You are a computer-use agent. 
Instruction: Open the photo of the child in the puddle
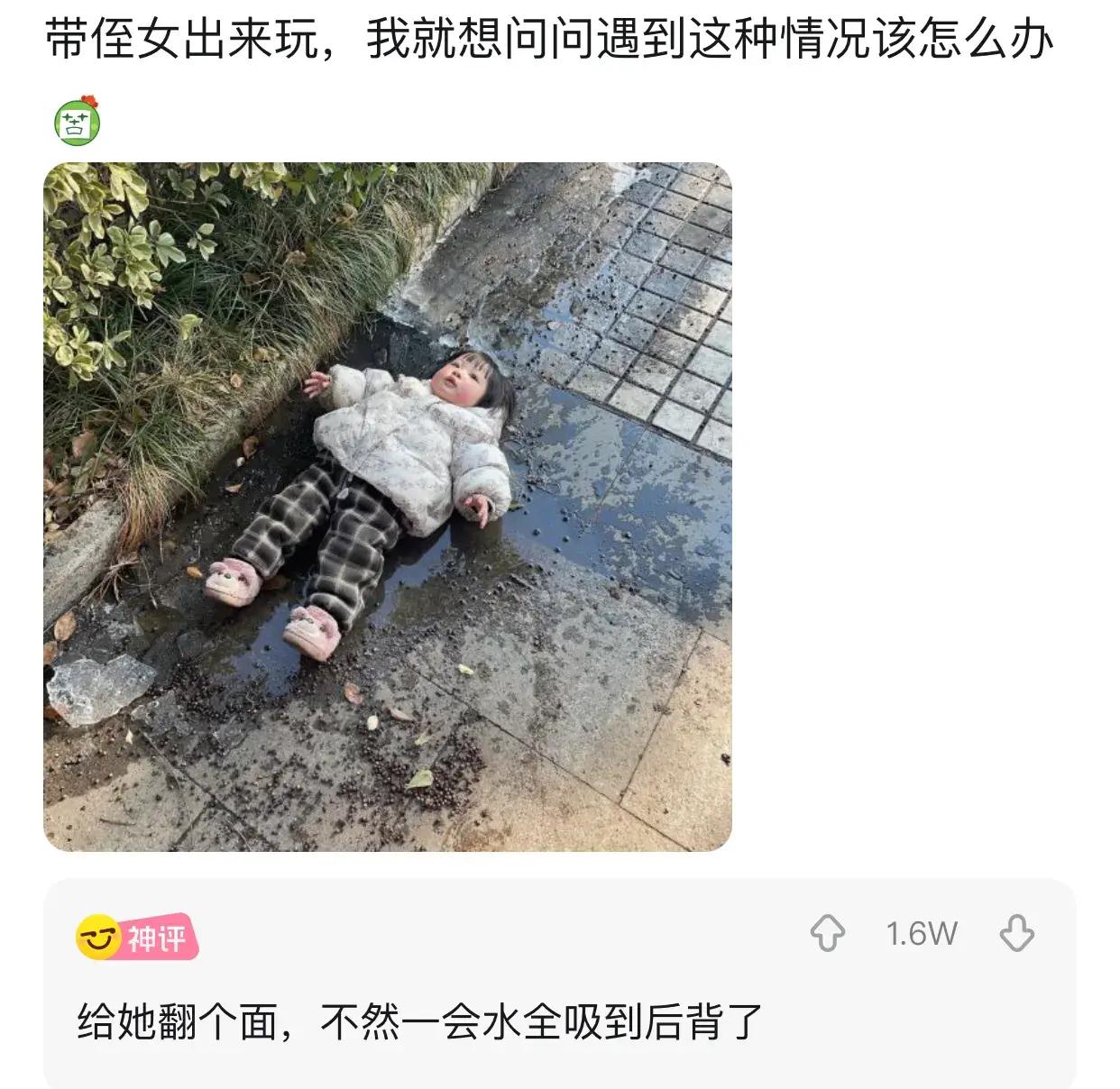click(388, 507)
